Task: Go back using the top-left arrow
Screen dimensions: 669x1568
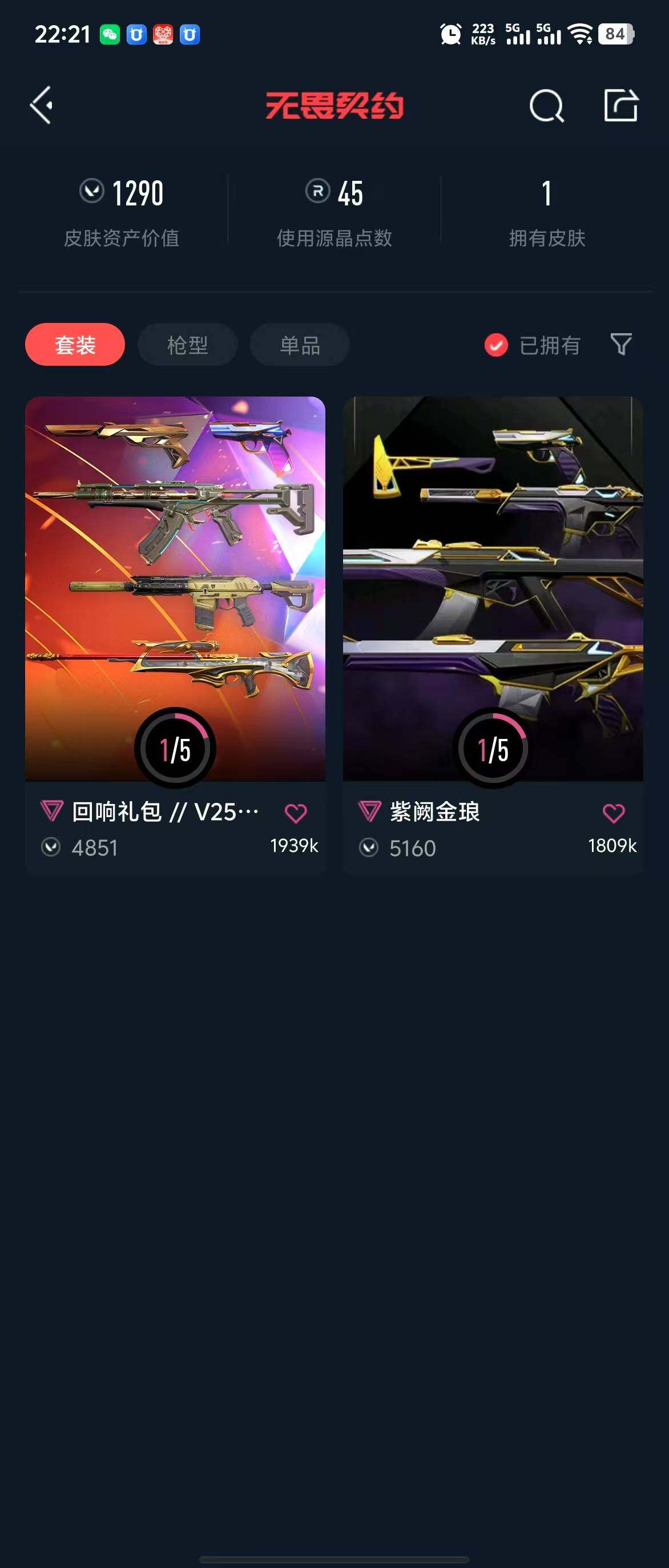Action: coord(42,106)
